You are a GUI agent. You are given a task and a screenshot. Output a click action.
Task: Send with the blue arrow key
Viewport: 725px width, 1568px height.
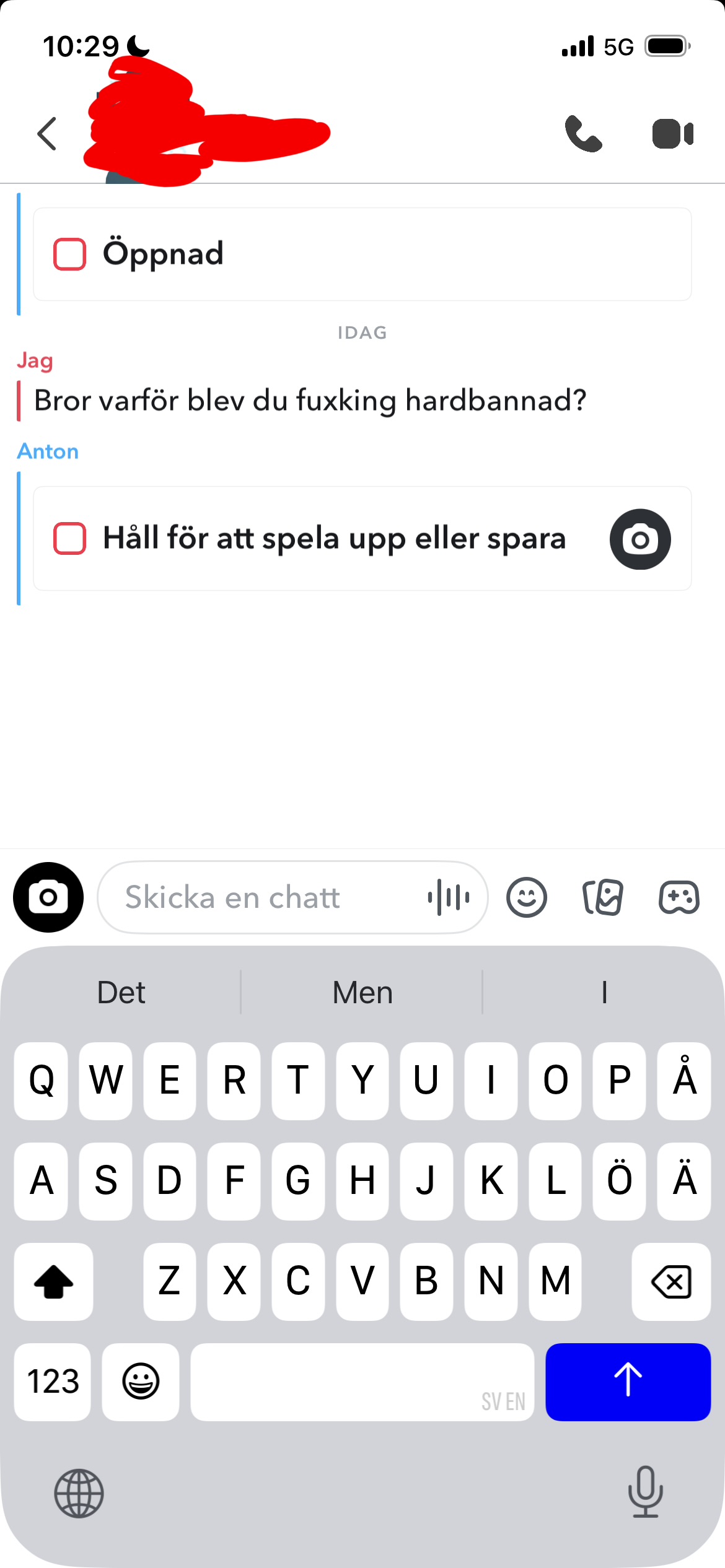coord(628,1382)
